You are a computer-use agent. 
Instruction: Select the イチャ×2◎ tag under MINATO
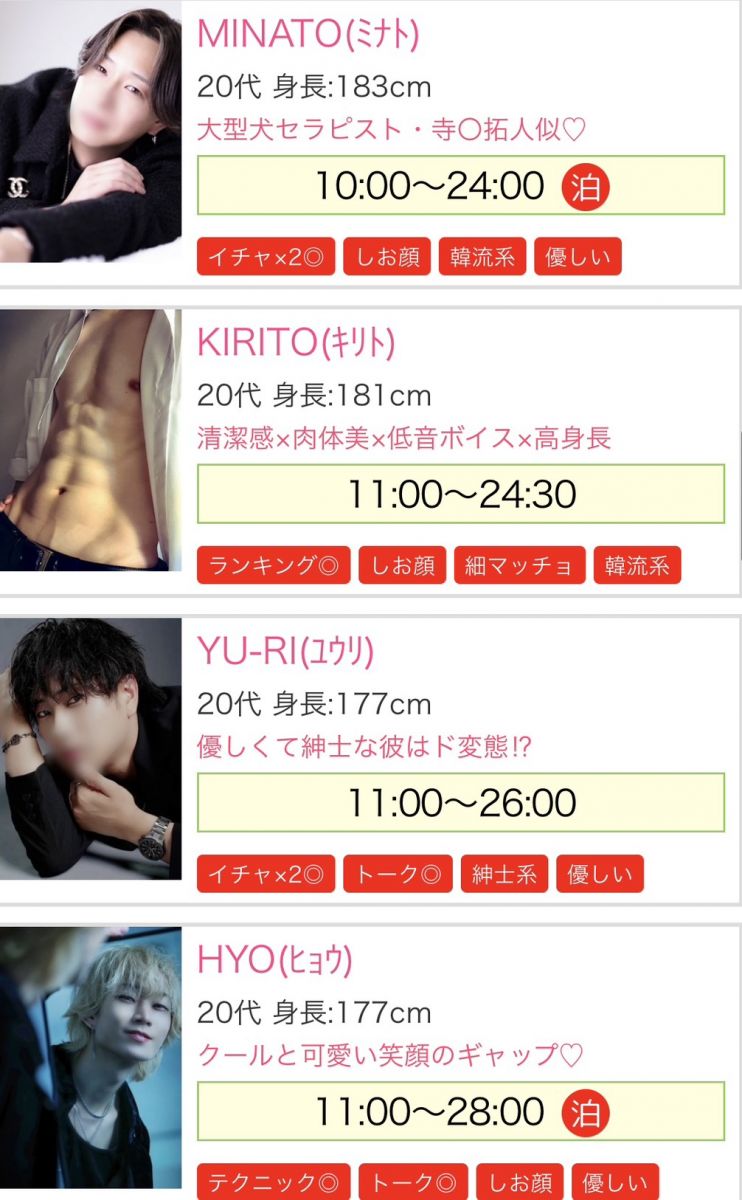point(265,257)
